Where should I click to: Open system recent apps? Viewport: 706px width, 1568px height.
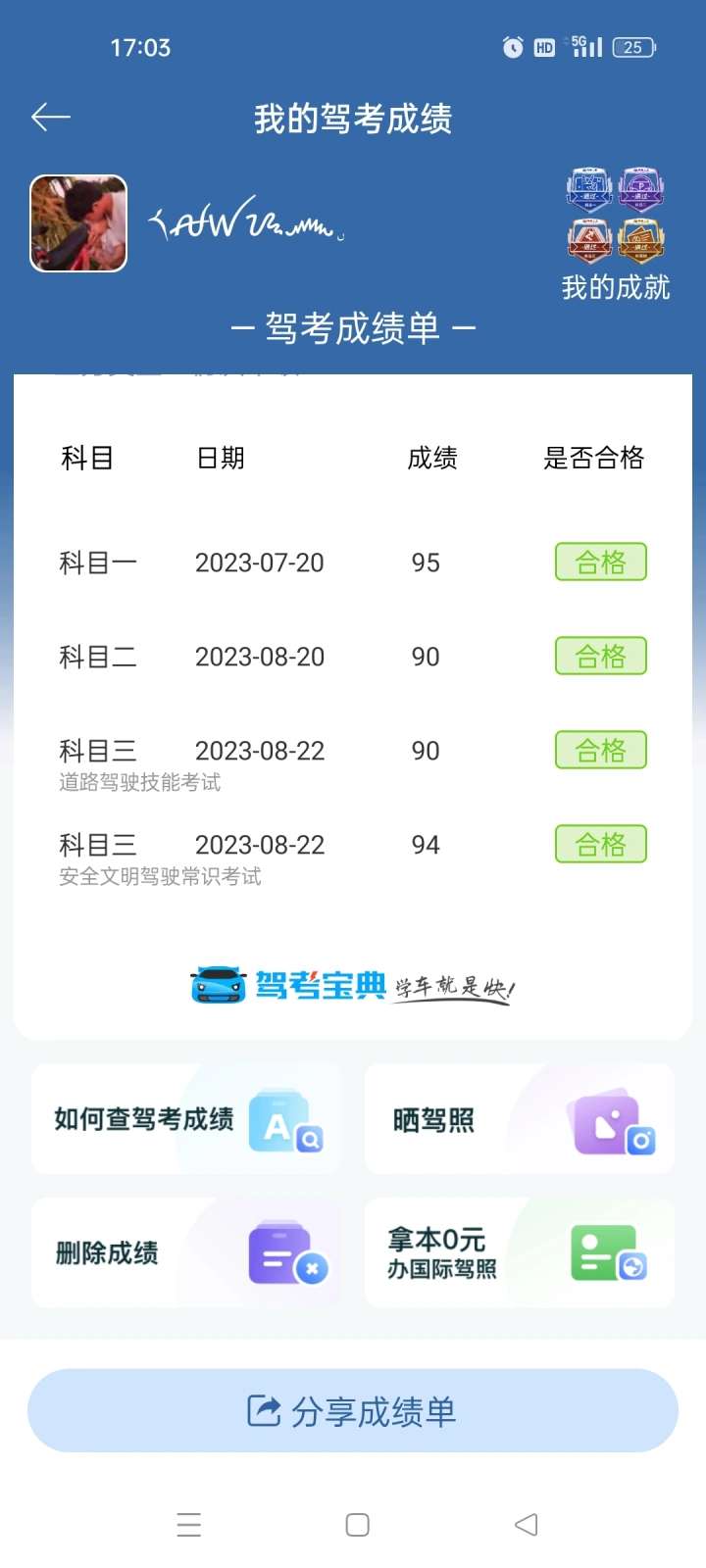pyautogui.click(x=189, y=1525)
